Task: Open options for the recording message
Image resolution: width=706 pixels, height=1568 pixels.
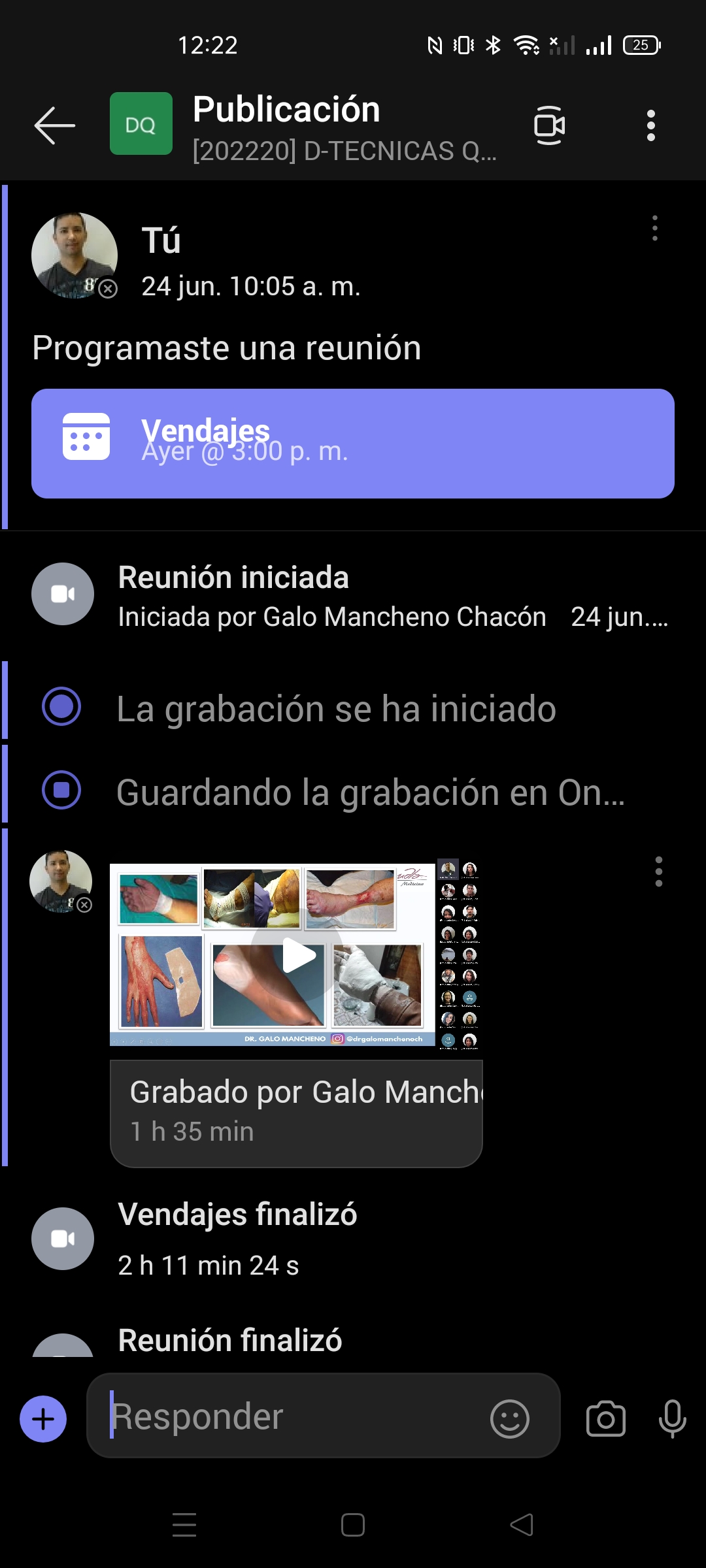Action: click(658, 872)
